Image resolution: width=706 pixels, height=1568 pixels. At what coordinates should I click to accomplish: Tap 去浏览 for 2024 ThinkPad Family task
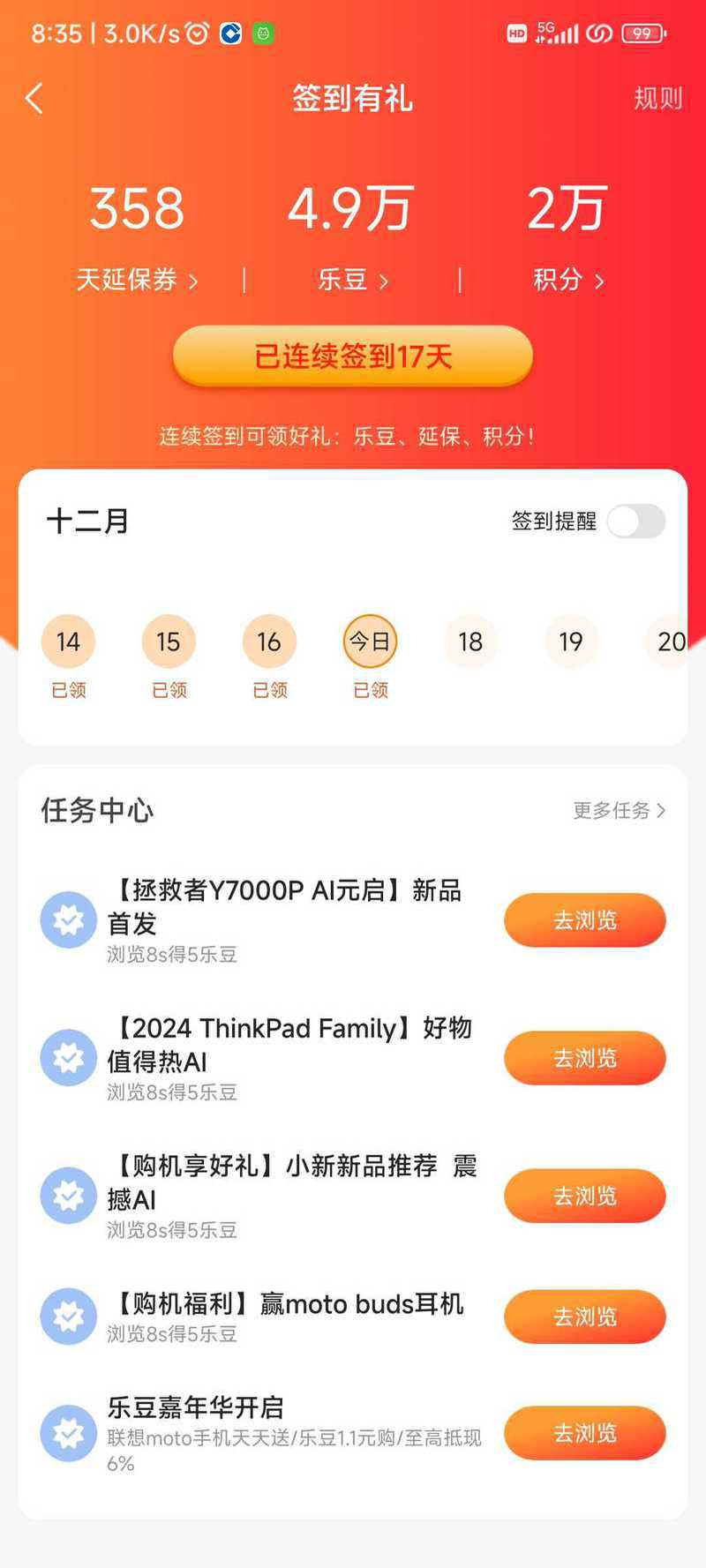tap(585, 1058)
